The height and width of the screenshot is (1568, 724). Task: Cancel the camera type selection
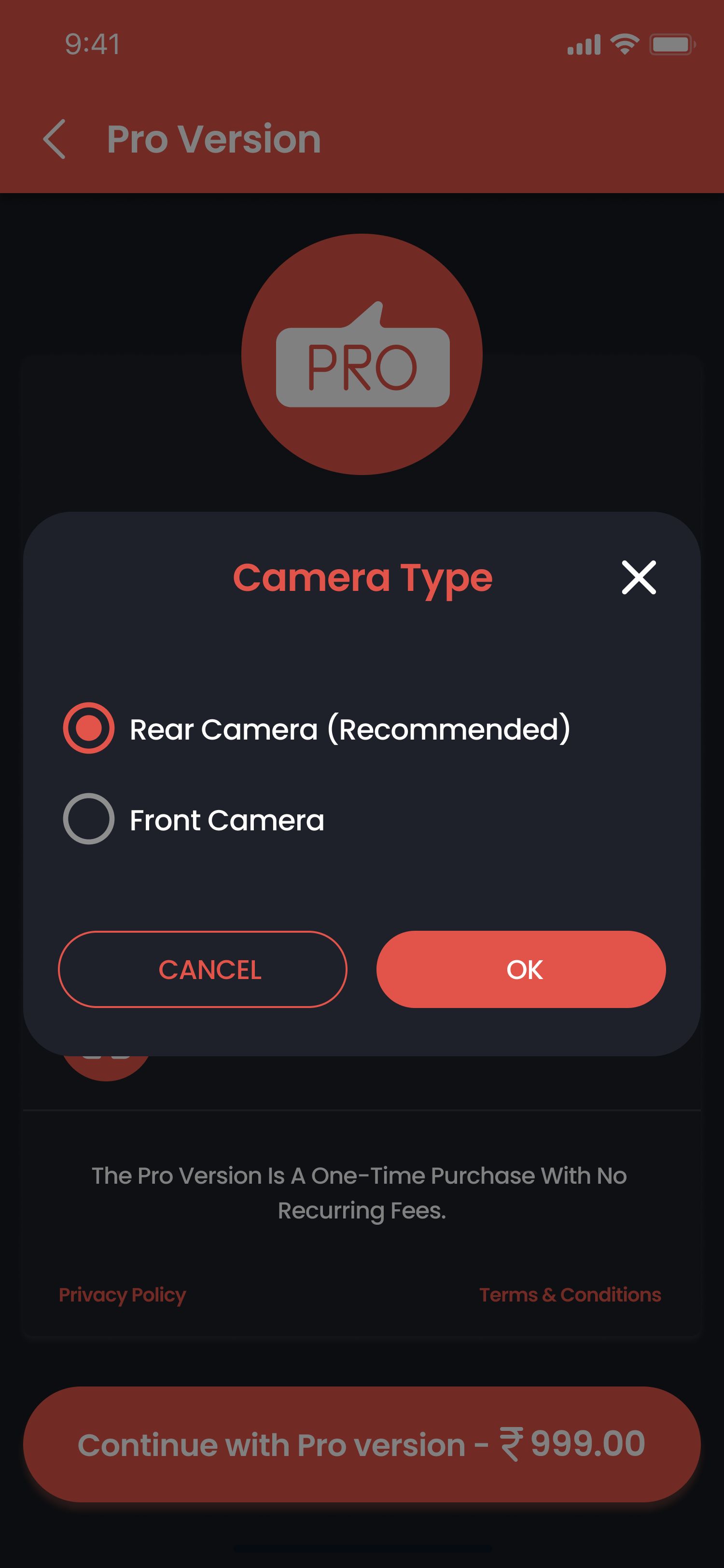(203, 969)
